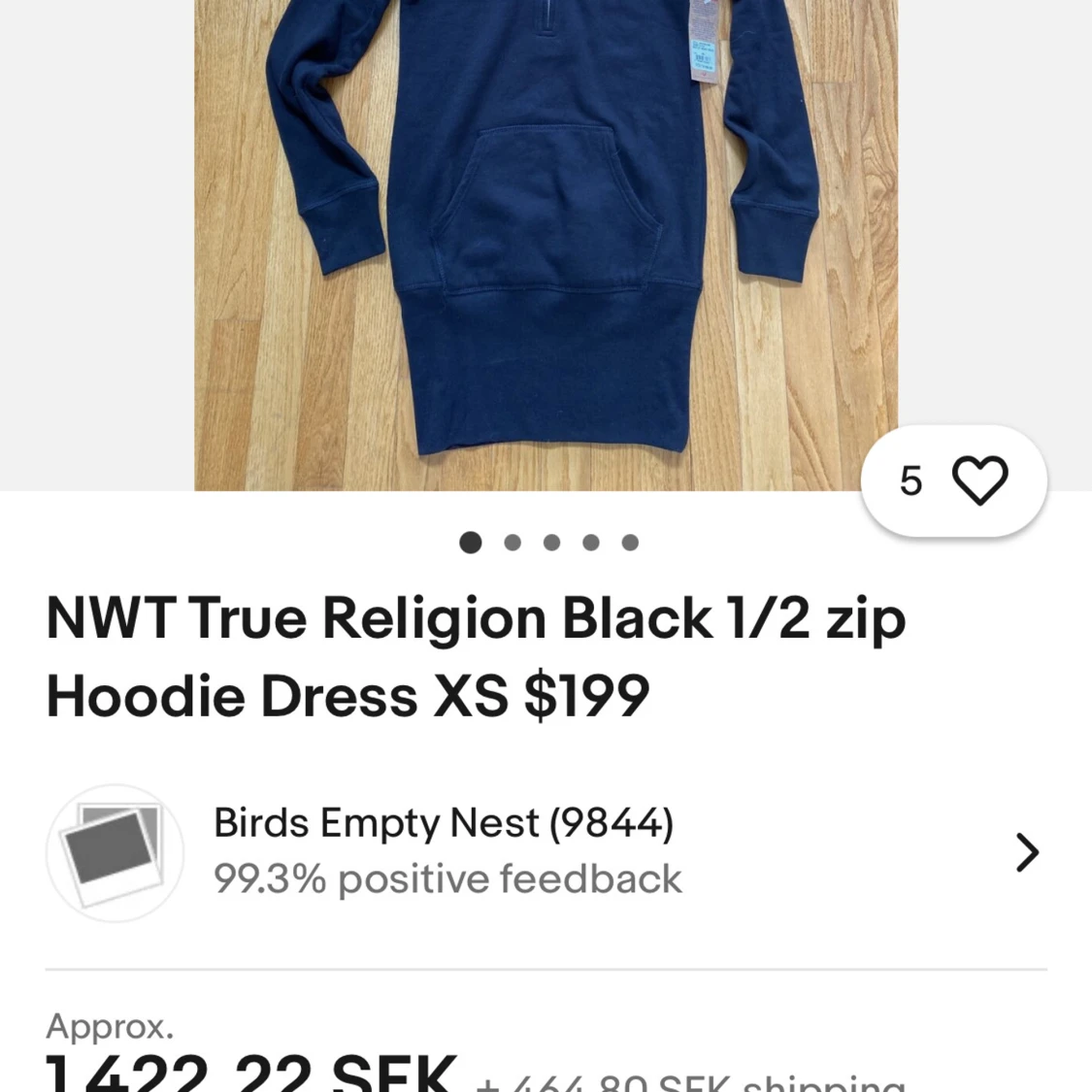This screenshot has width=1092, height=1092.
Task: Add this hoodie dress to watchlist
Action: coord(979,480)
